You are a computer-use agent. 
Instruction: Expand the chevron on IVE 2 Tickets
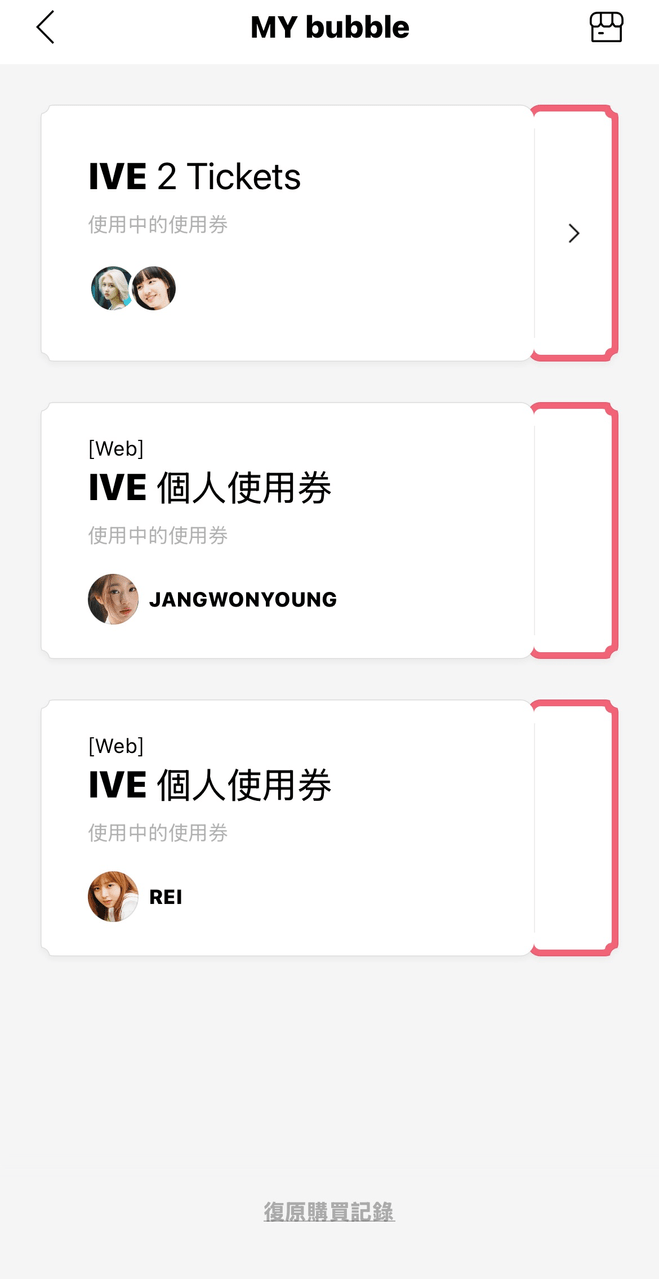pyautogui.click(x=573, y=233)
